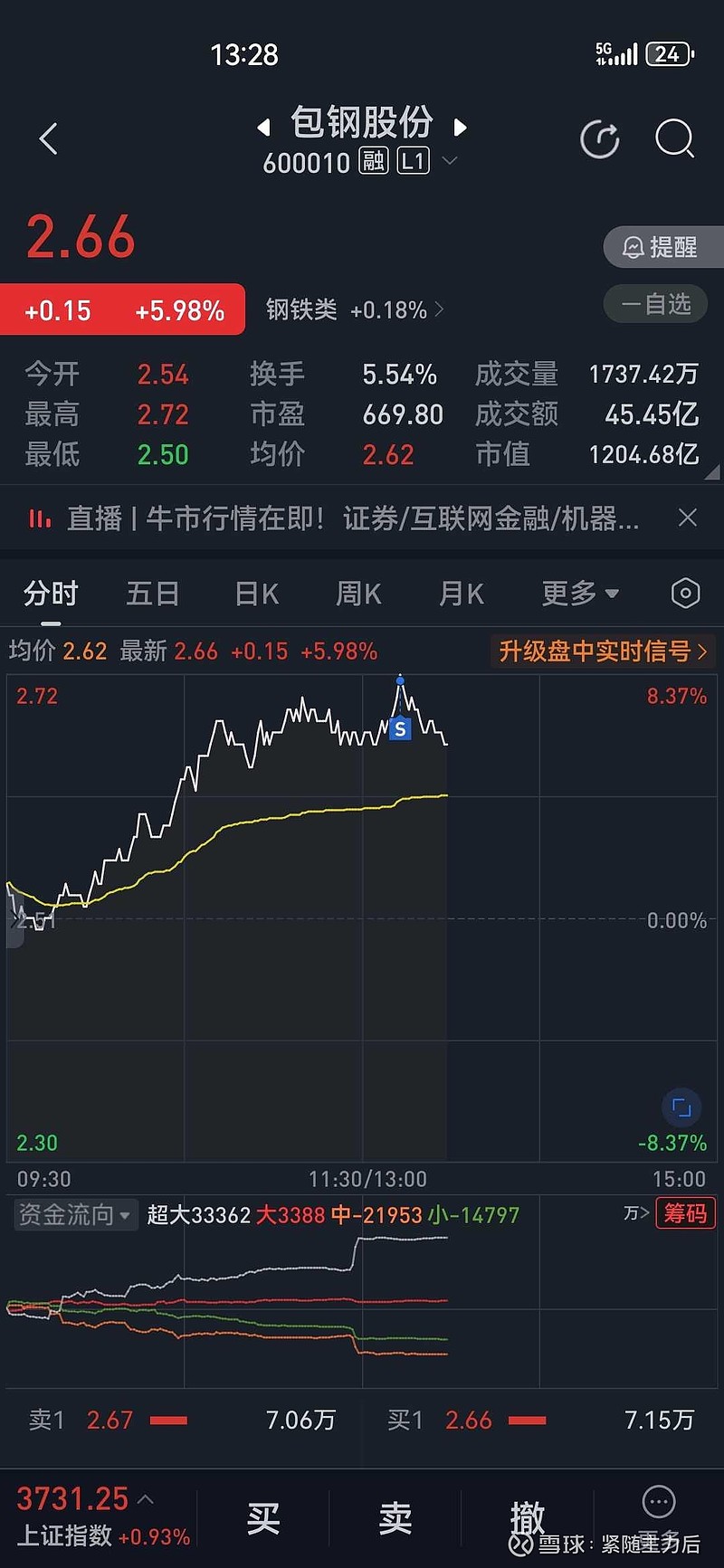Expand the 更多 chart options dropdown
The width and height of the screenshot is (724, 1568).
pos(580,594)
